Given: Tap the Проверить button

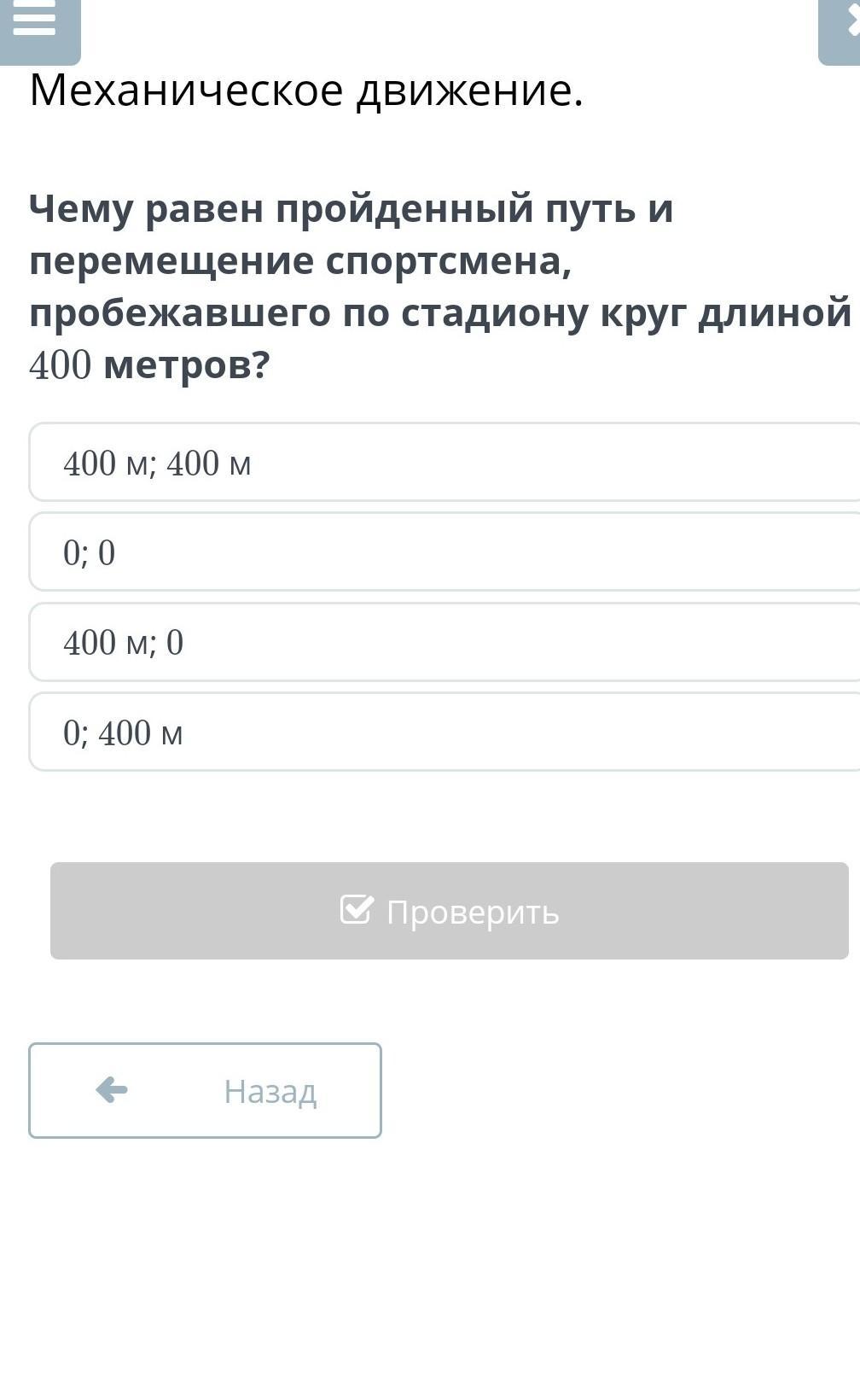Looking at the screenshot, I should [x=450, y=911].
